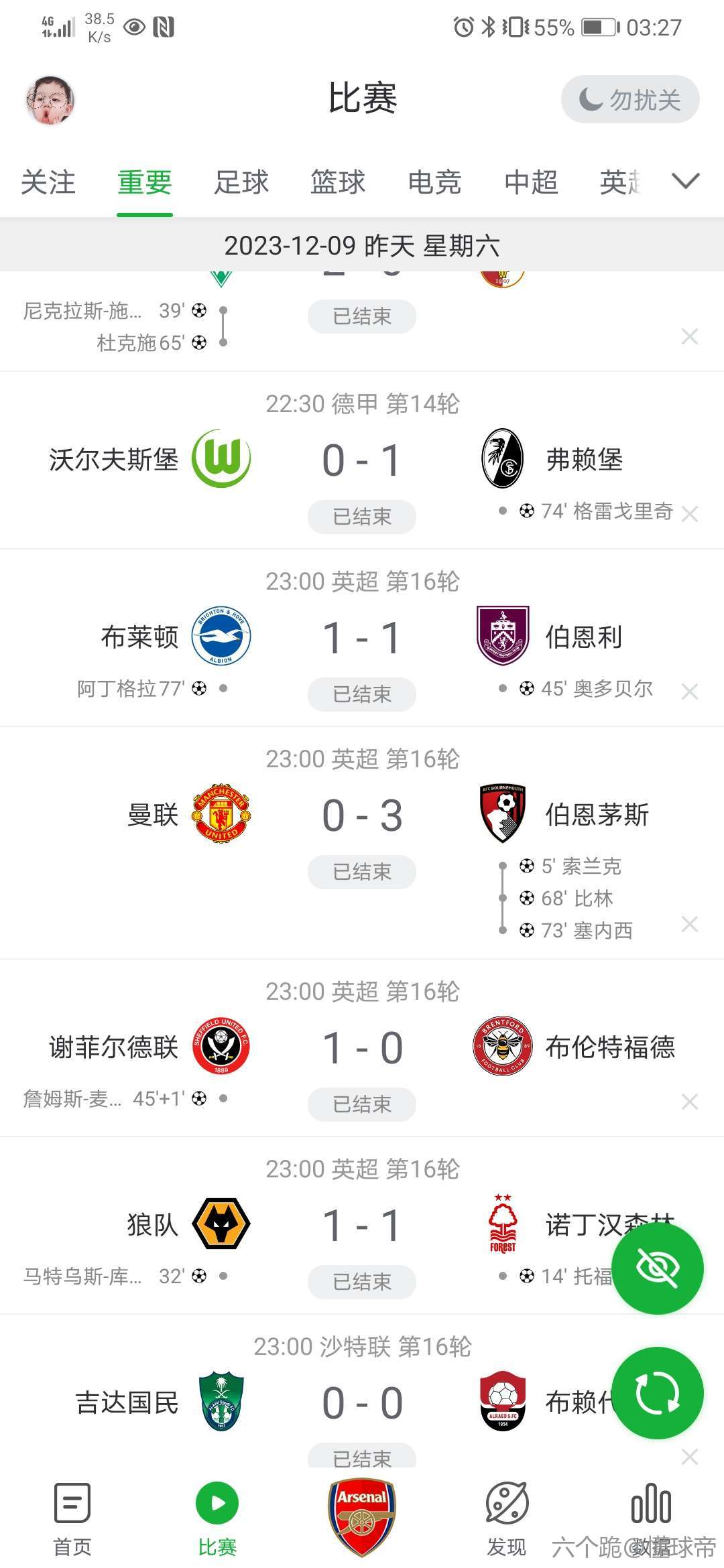Viewport: 724px width, 1568px height.
Task: Tap the green hide-scores eye button
Action: (x=658, y=1268)
